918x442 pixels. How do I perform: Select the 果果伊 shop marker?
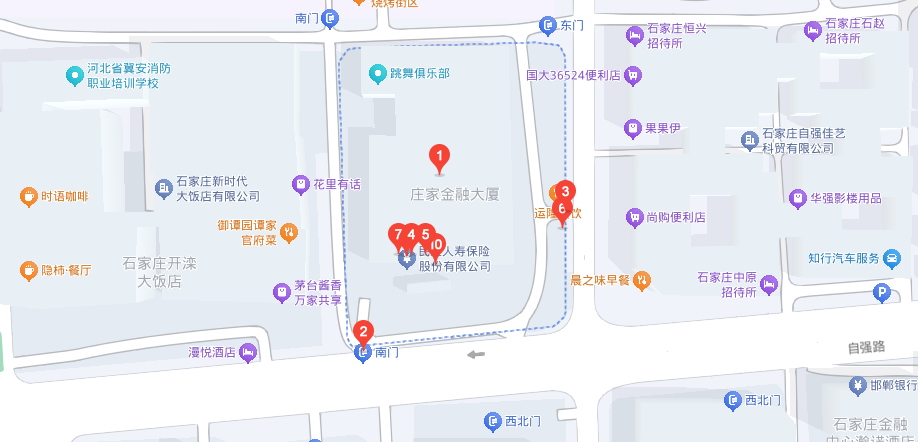pos(632,128)
